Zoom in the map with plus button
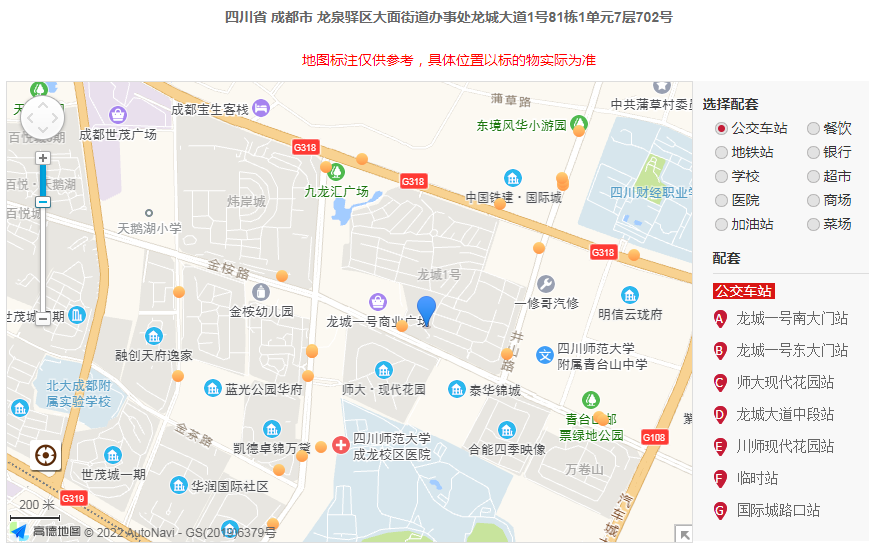The image size is (869, 544). (43, 158)
